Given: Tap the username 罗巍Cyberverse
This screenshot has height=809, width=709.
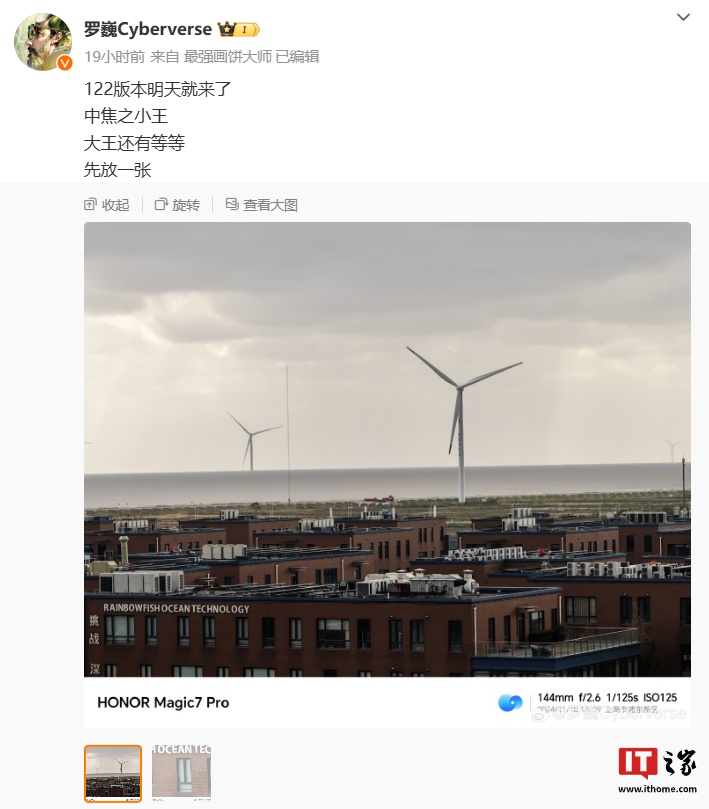Looking at the screenshot, I should [148, 30].
